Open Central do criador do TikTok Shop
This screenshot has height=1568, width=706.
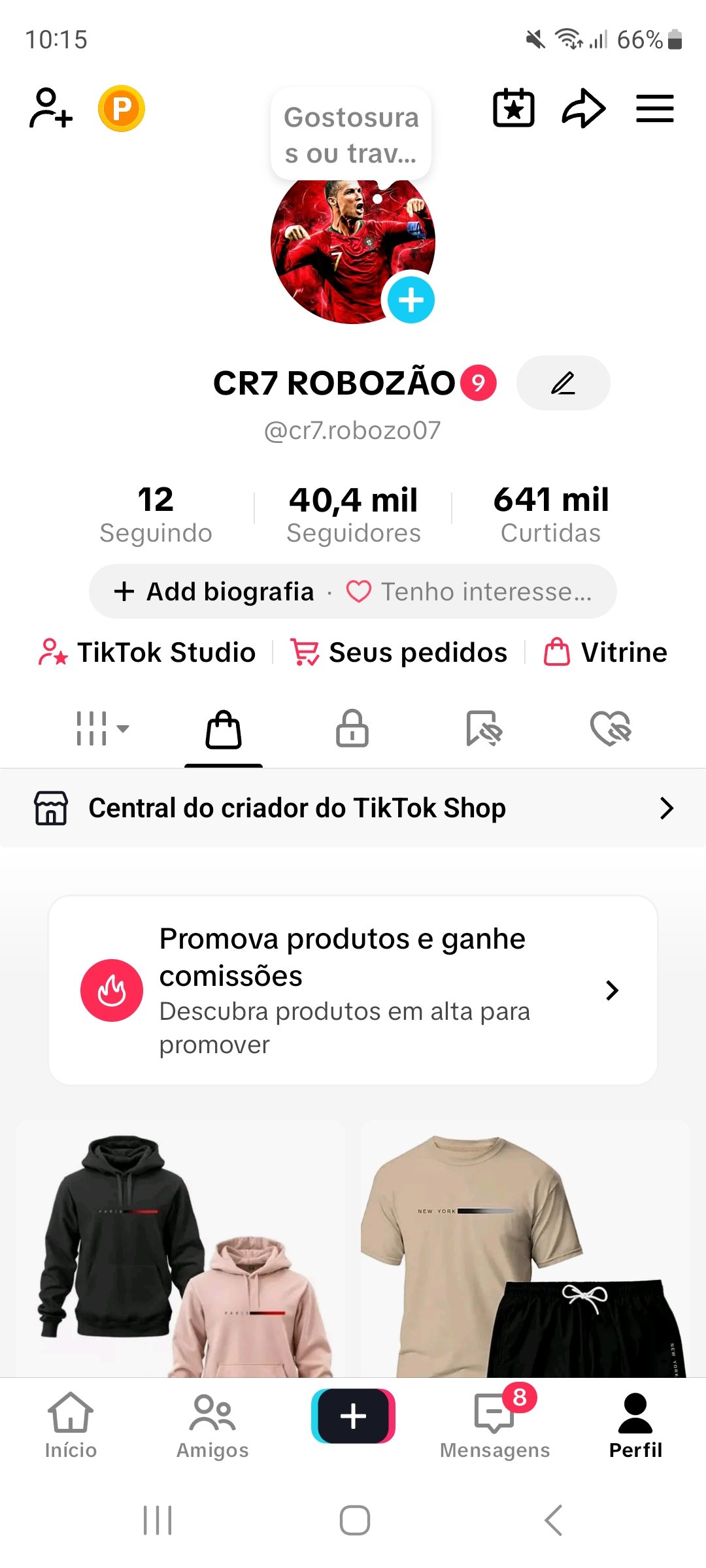pos(353,808)
